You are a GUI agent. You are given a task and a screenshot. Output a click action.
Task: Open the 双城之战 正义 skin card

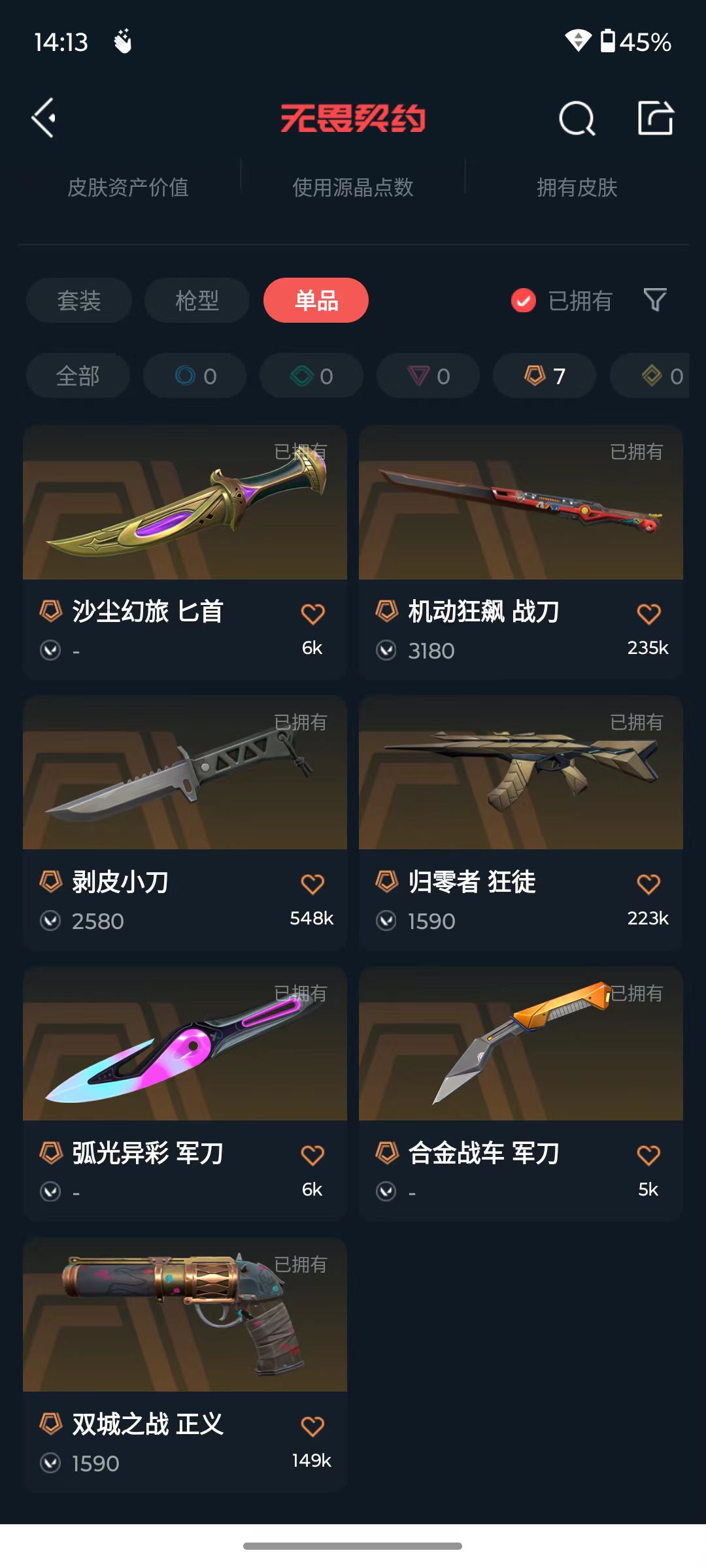coord(185,1365)
